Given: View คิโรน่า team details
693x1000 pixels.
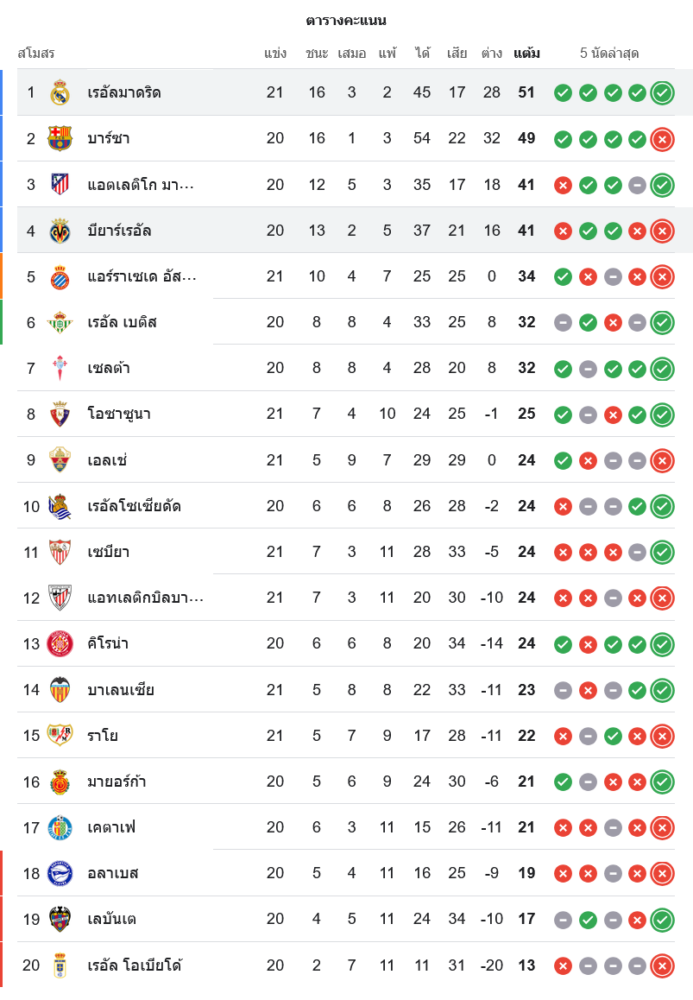Looking at the screenshot, I should 108,644.
